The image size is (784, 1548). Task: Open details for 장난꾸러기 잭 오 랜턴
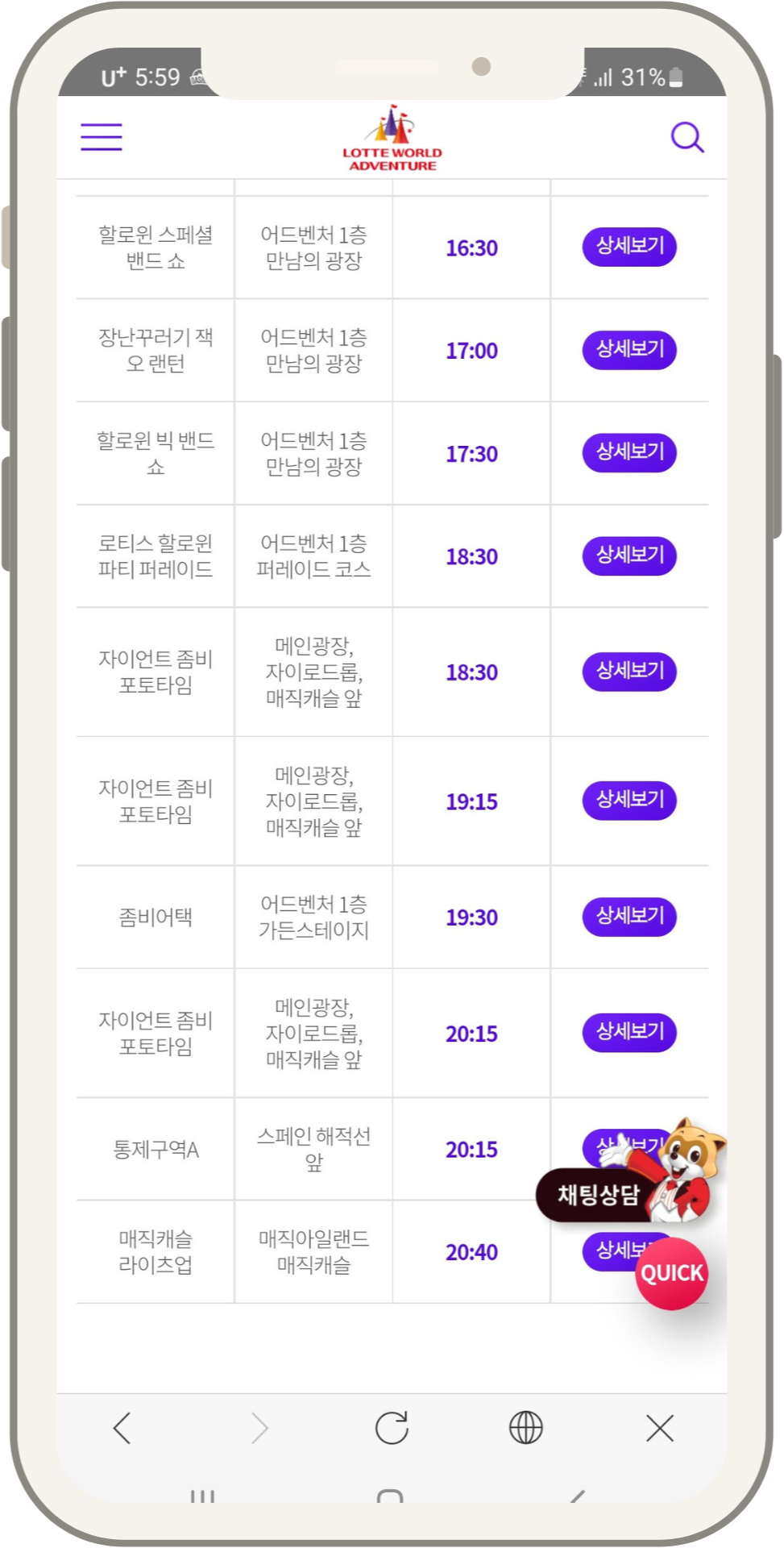[628, 350]
